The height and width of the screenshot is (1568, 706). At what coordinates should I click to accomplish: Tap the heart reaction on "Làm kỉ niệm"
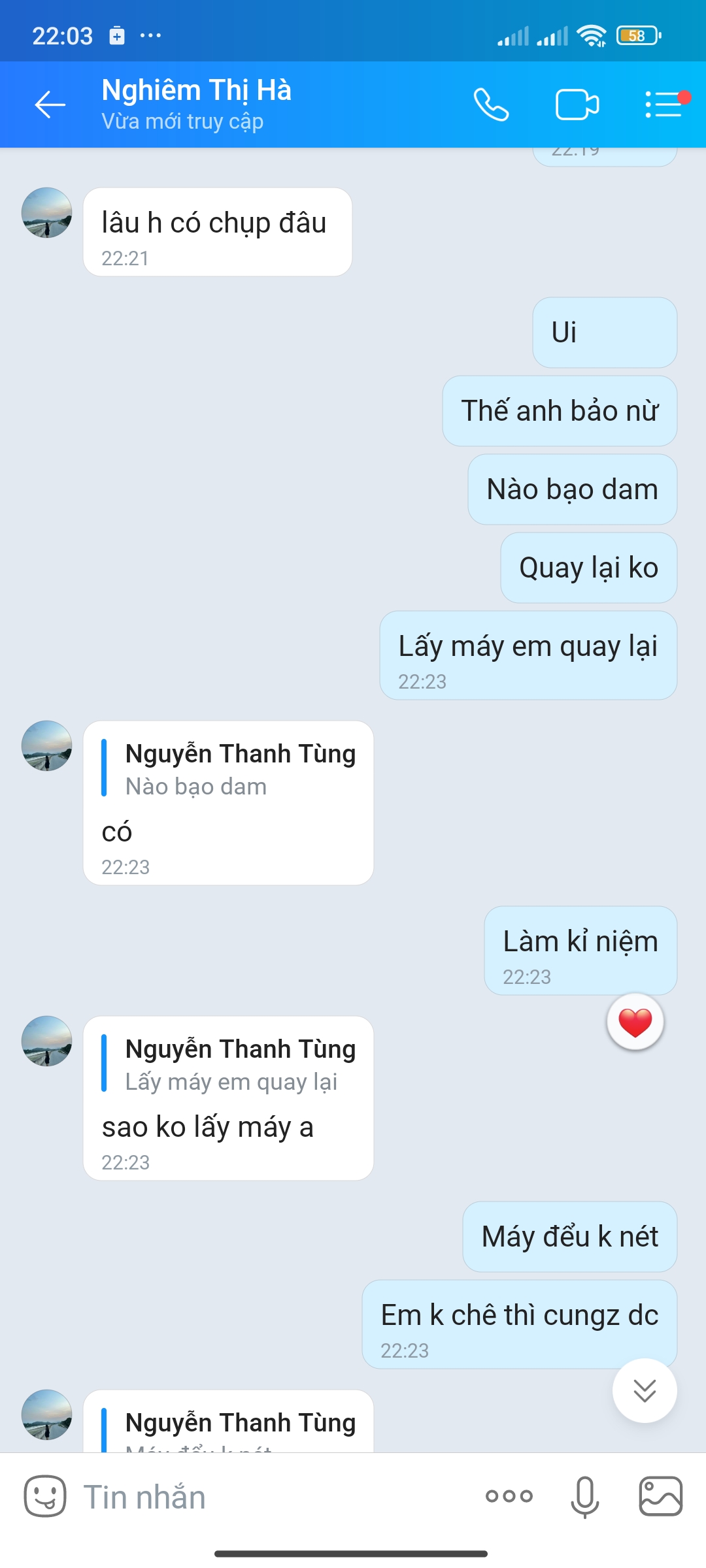[635, 1022]
